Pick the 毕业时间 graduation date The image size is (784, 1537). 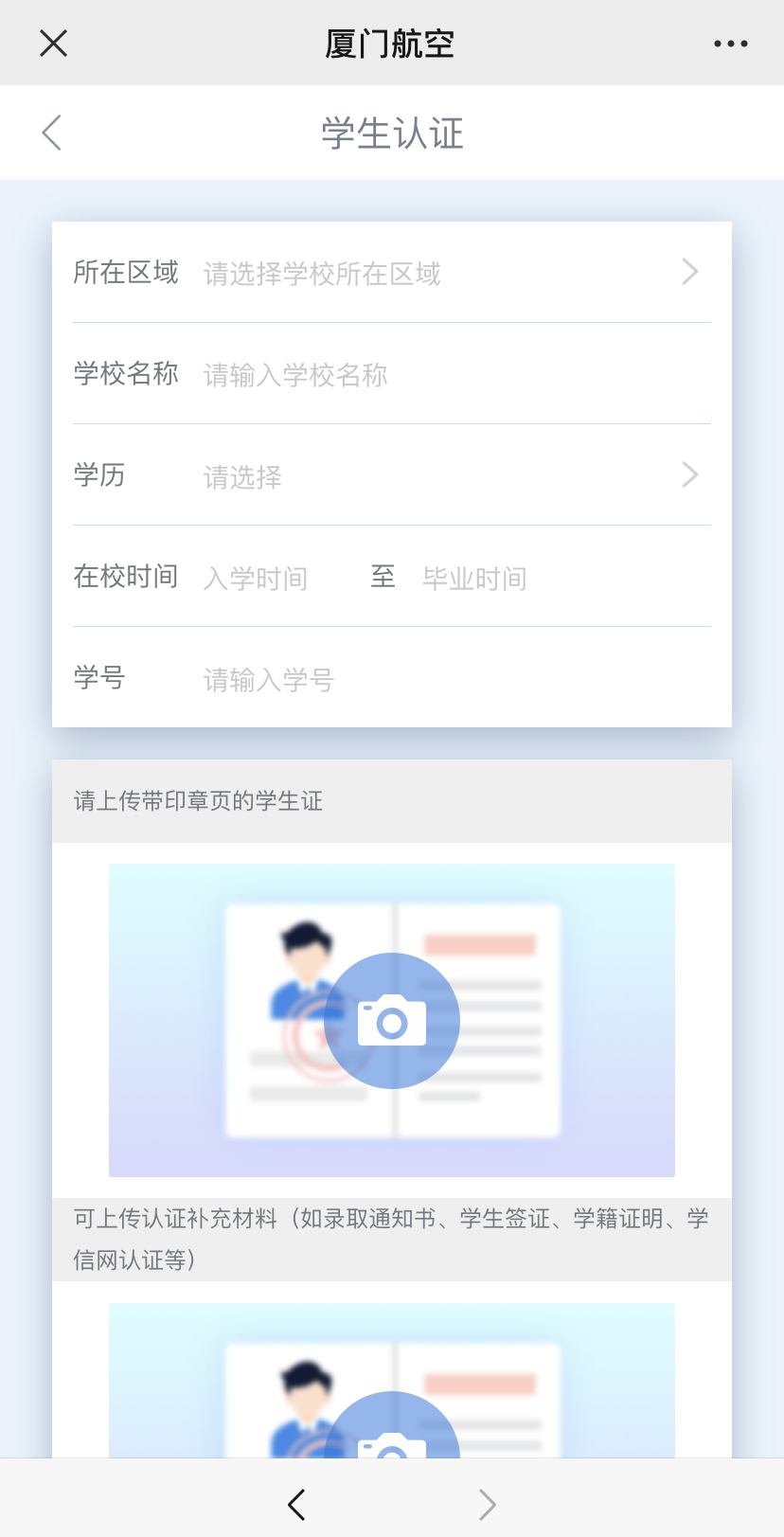475,578
